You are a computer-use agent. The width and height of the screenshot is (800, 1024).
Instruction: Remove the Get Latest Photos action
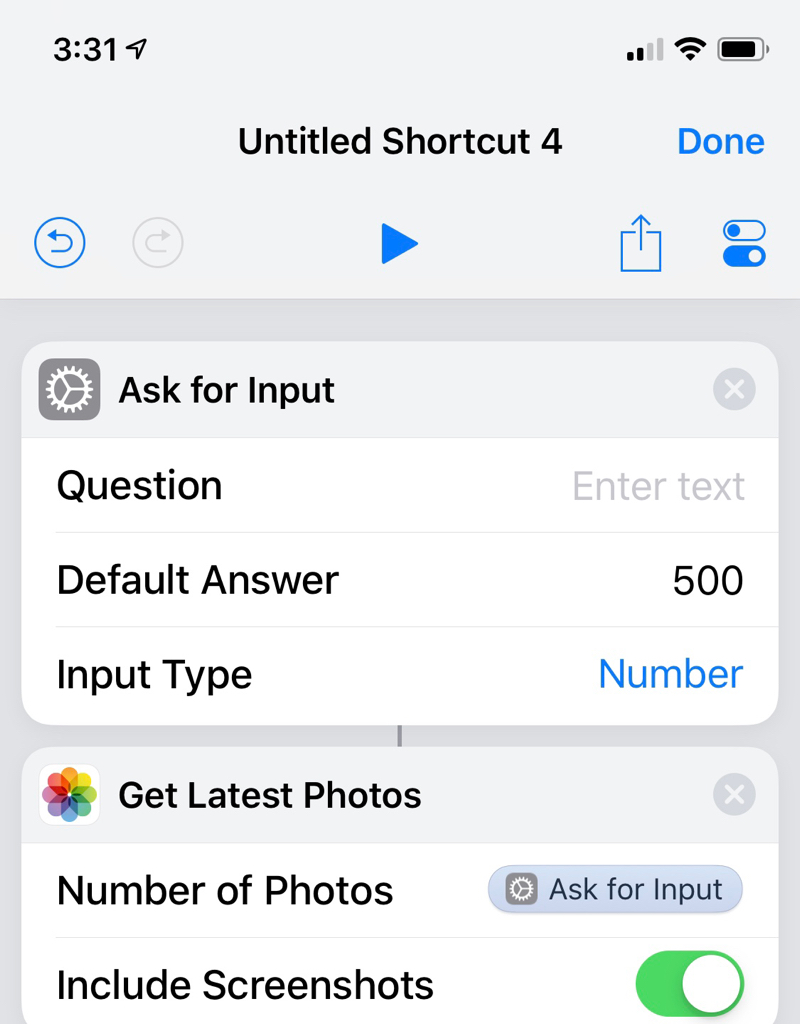(x=734, y=795)
